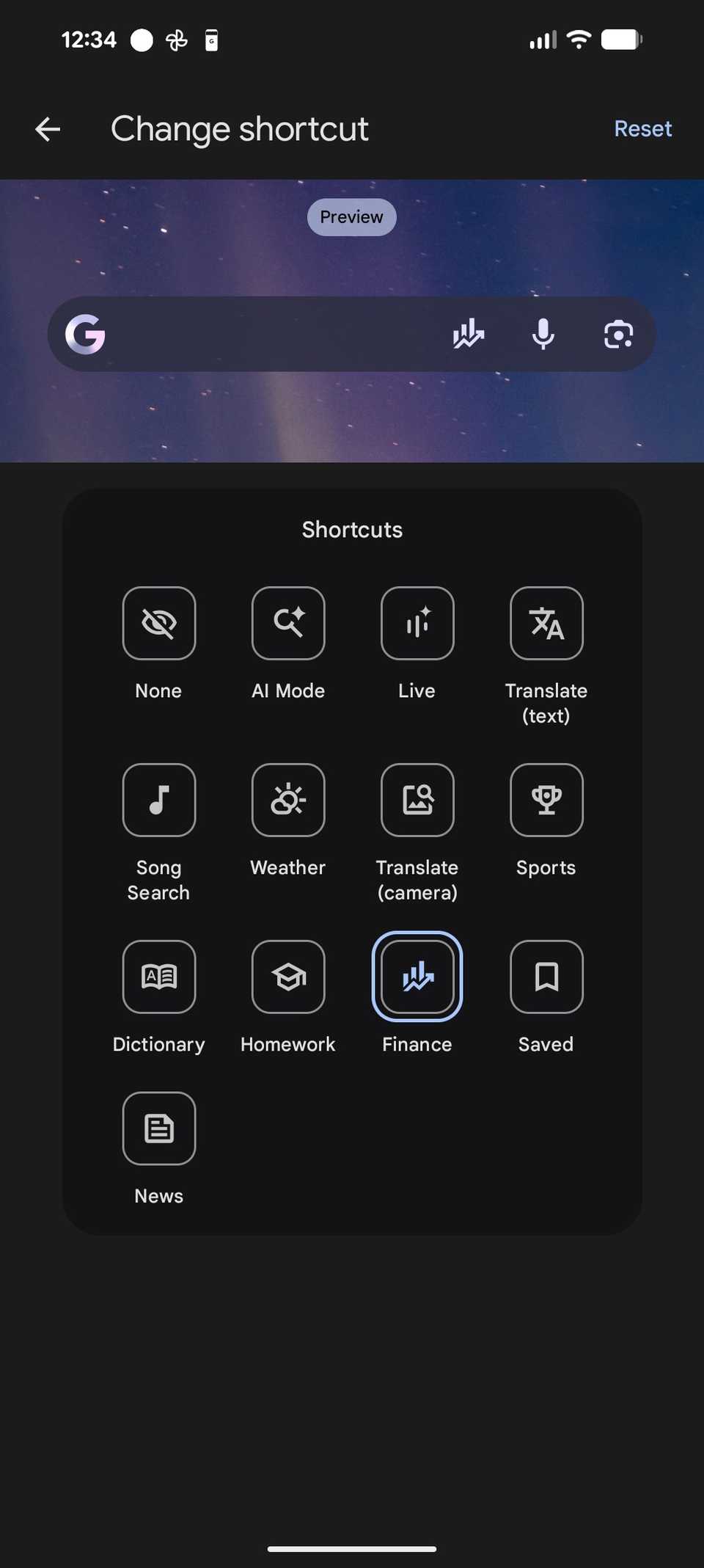
Task: Tap the Finance icon inside the preview search bar
Action: [468, 334]
